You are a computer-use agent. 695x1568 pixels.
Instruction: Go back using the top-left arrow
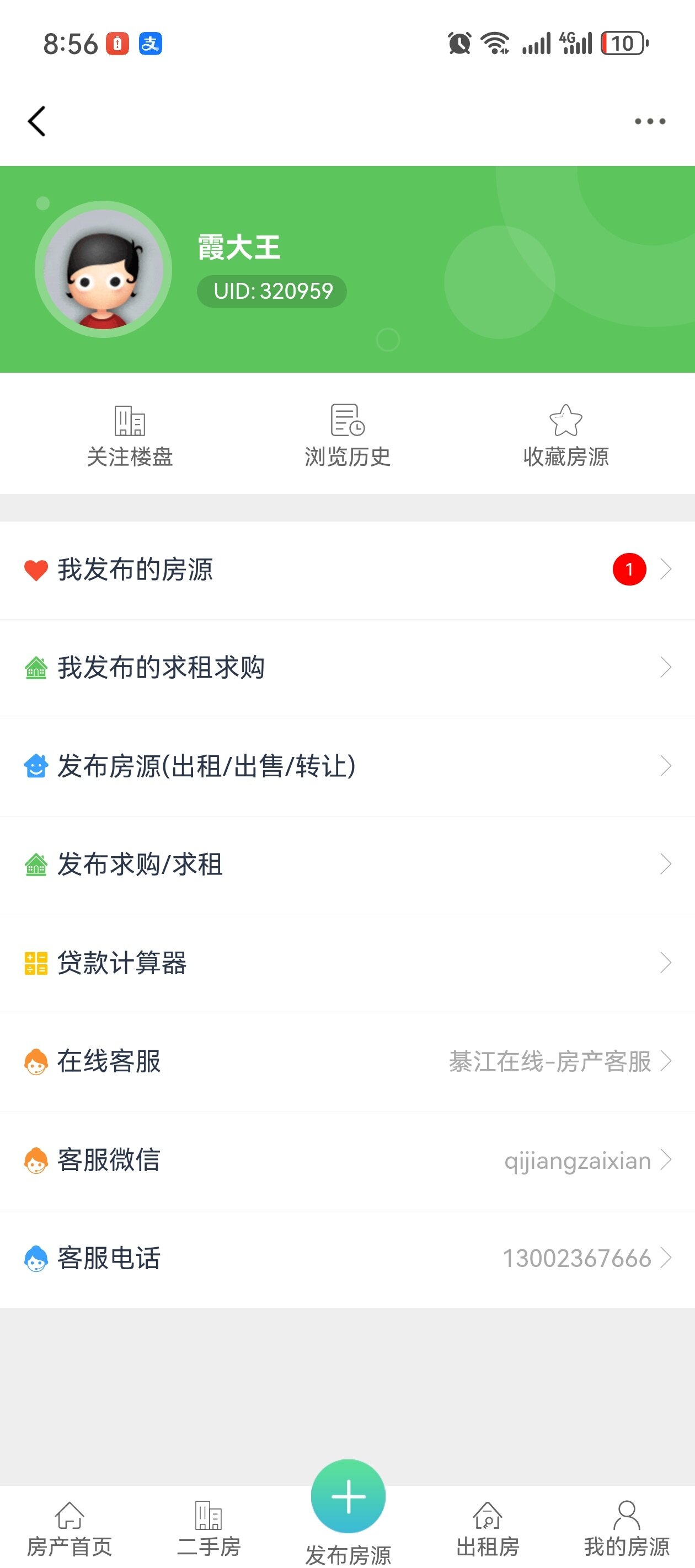point(37,121)
